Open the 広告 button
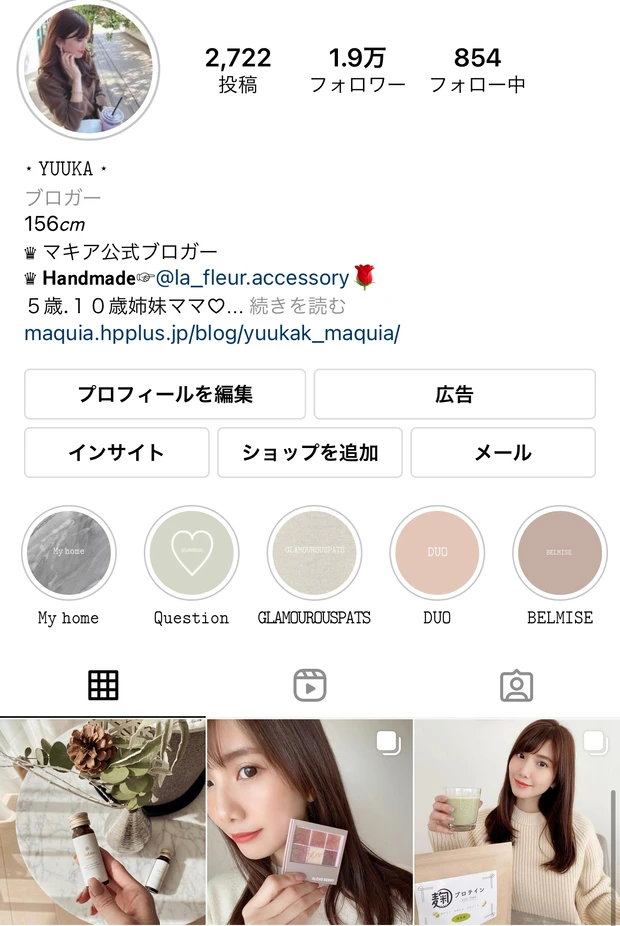The height and width of the screenshot is (926, 620). (454, 394)
